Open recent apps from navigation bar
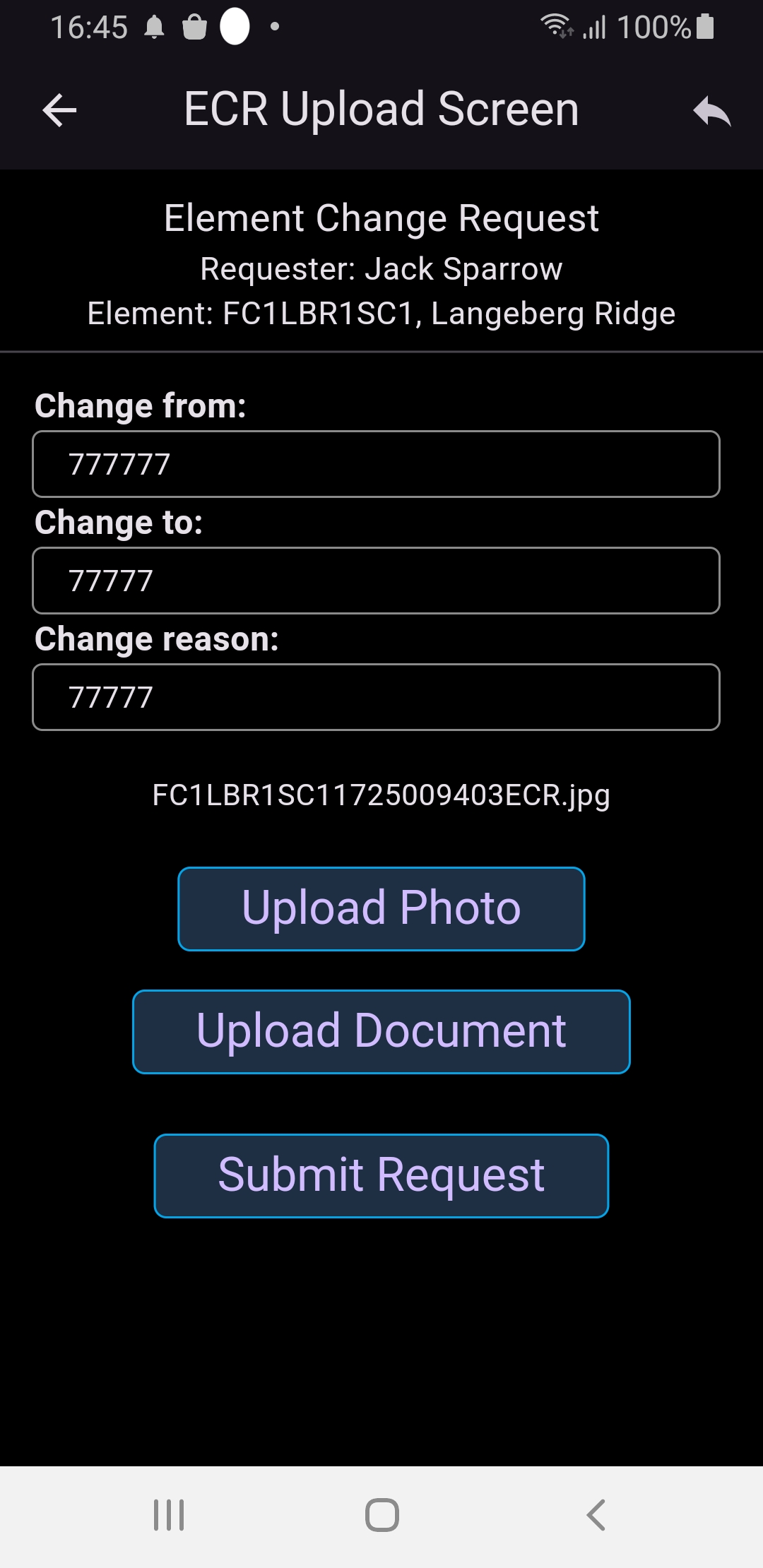 (x=170, y=1515)
